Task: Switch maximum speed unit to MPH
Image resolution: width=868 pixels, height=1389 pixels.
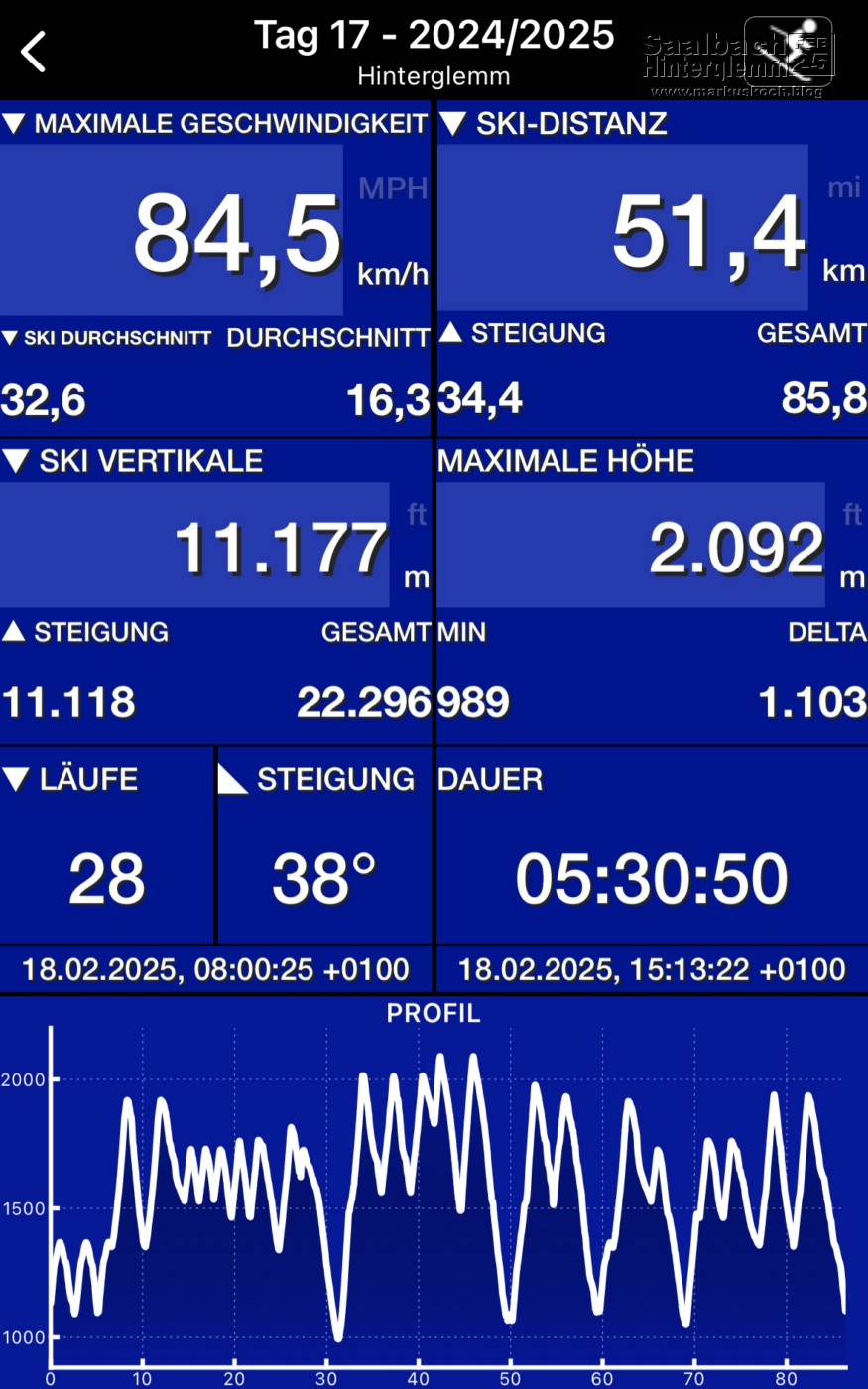Action: [393, 189]
